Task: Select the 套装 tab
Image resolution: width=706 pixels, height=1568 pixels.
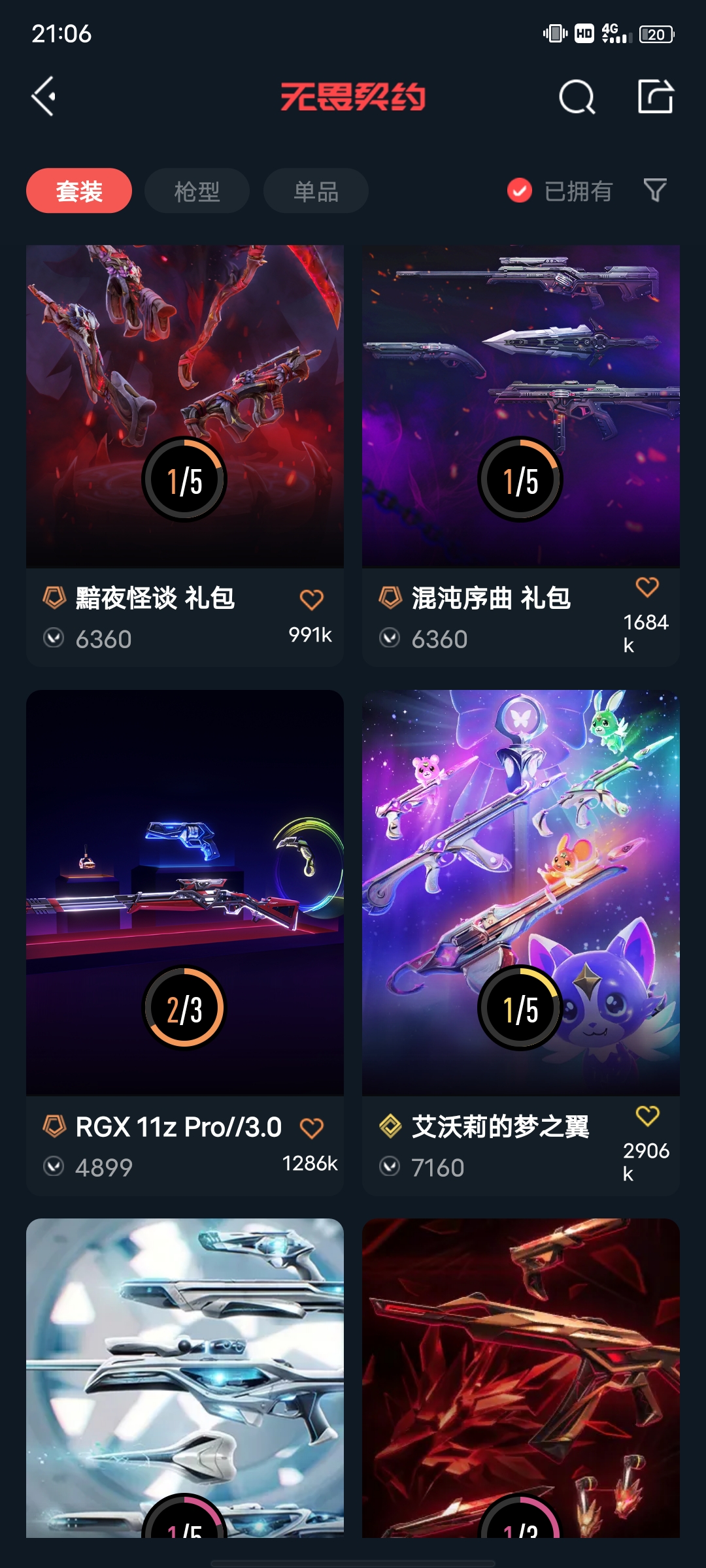Action: (x=79, y=191)
